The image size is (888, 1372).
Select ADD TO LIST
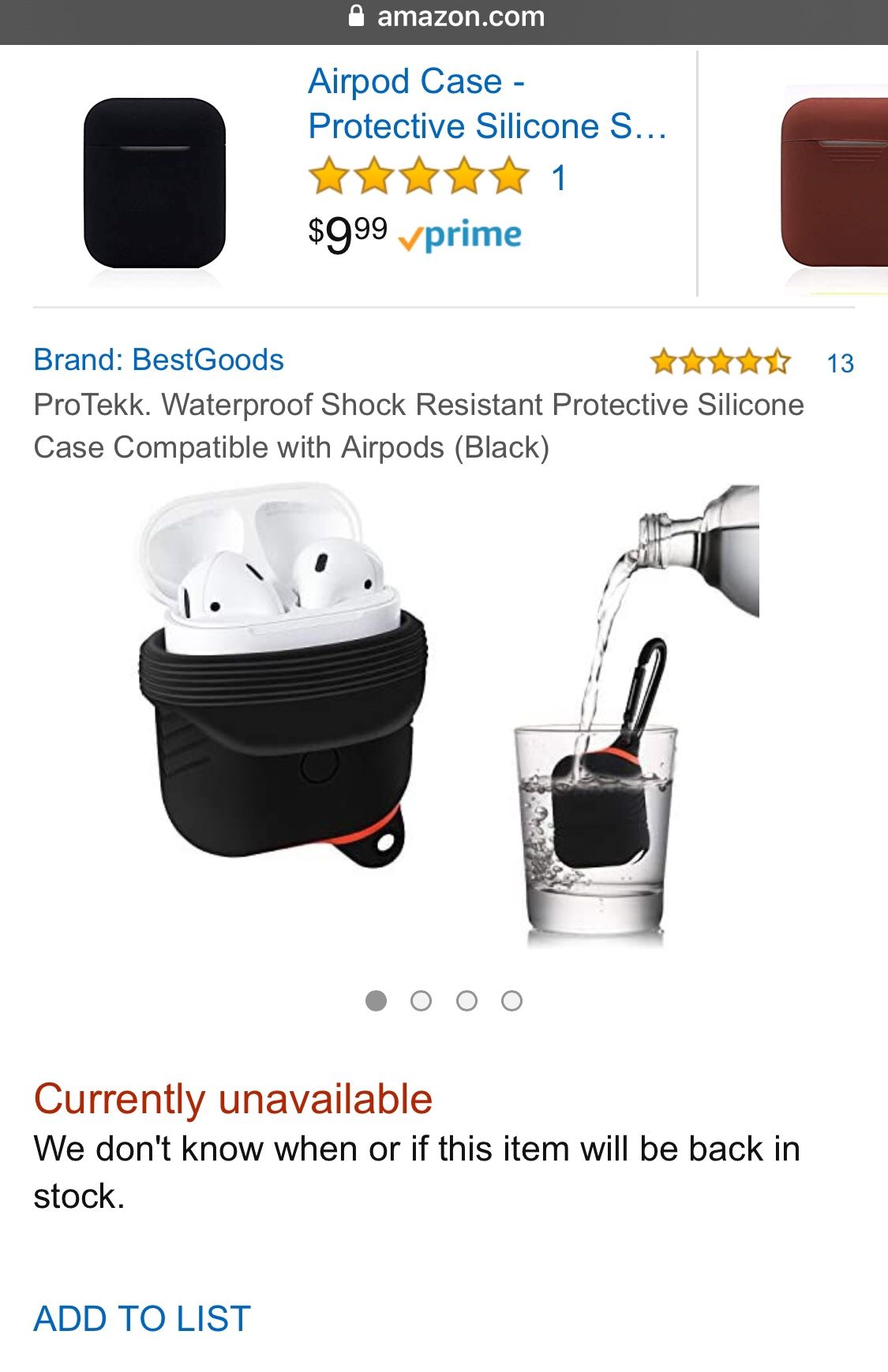[142, 1318]
